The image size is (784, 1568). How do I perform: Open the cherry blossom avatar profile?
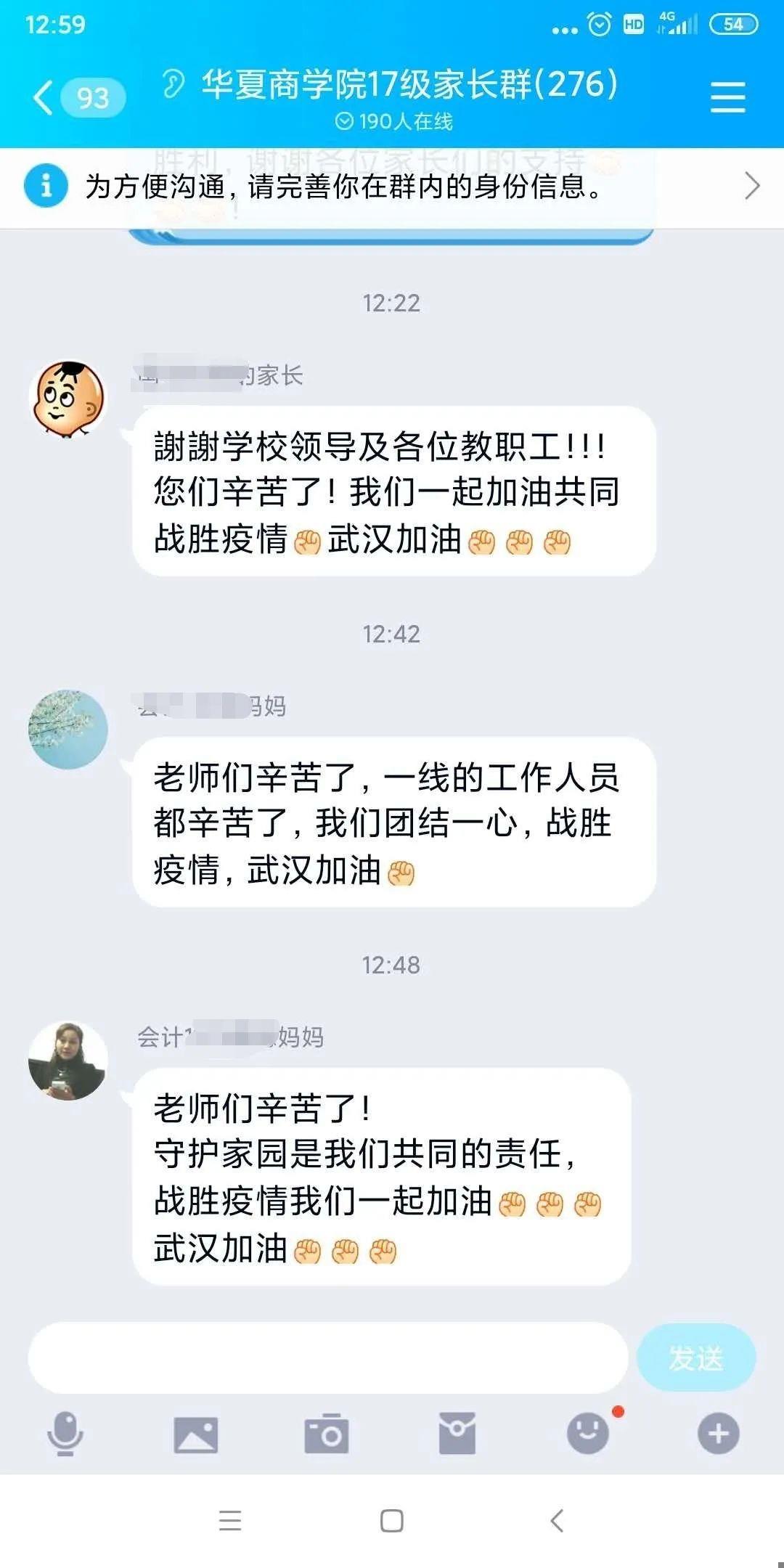(x=68, y=730)
